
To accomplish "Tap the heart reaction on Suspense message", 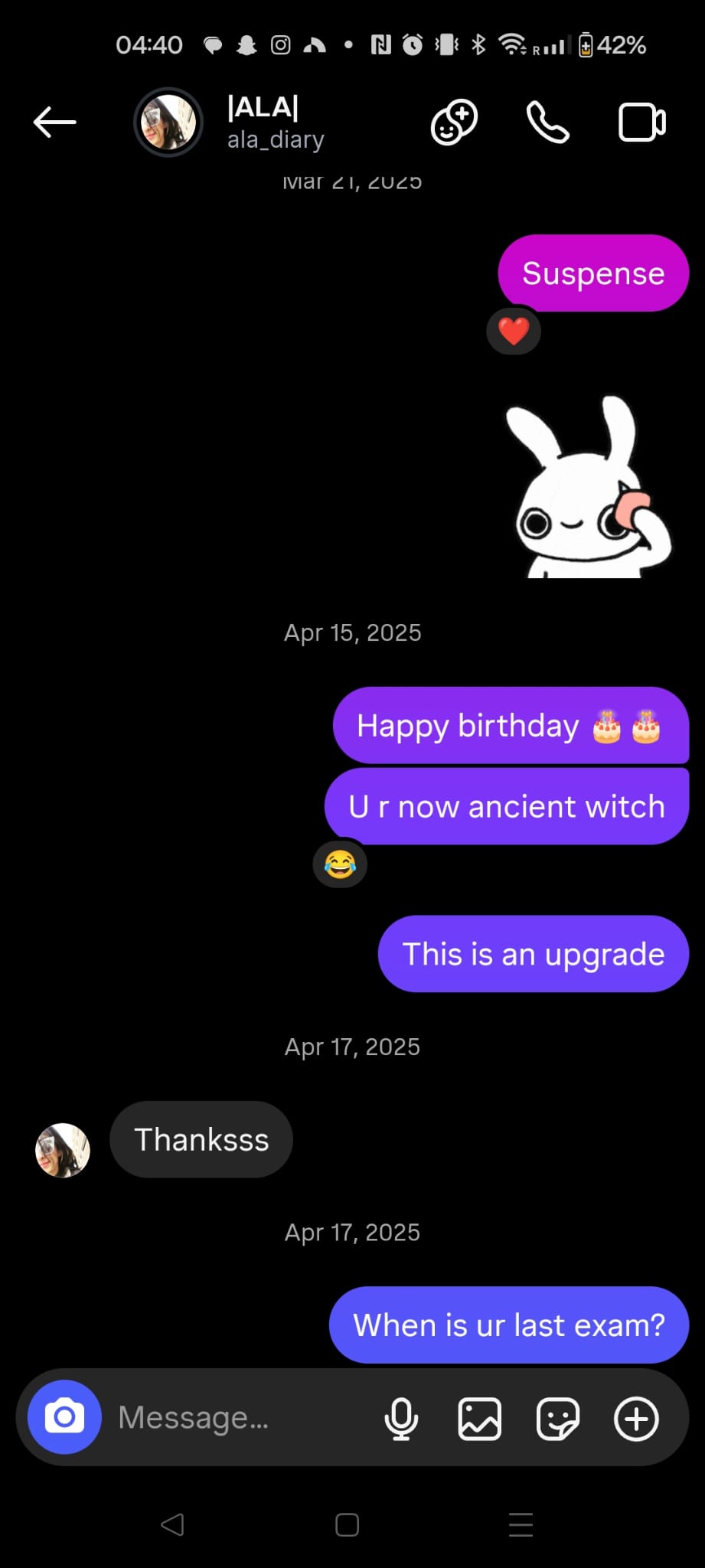I will coord(514,331).
